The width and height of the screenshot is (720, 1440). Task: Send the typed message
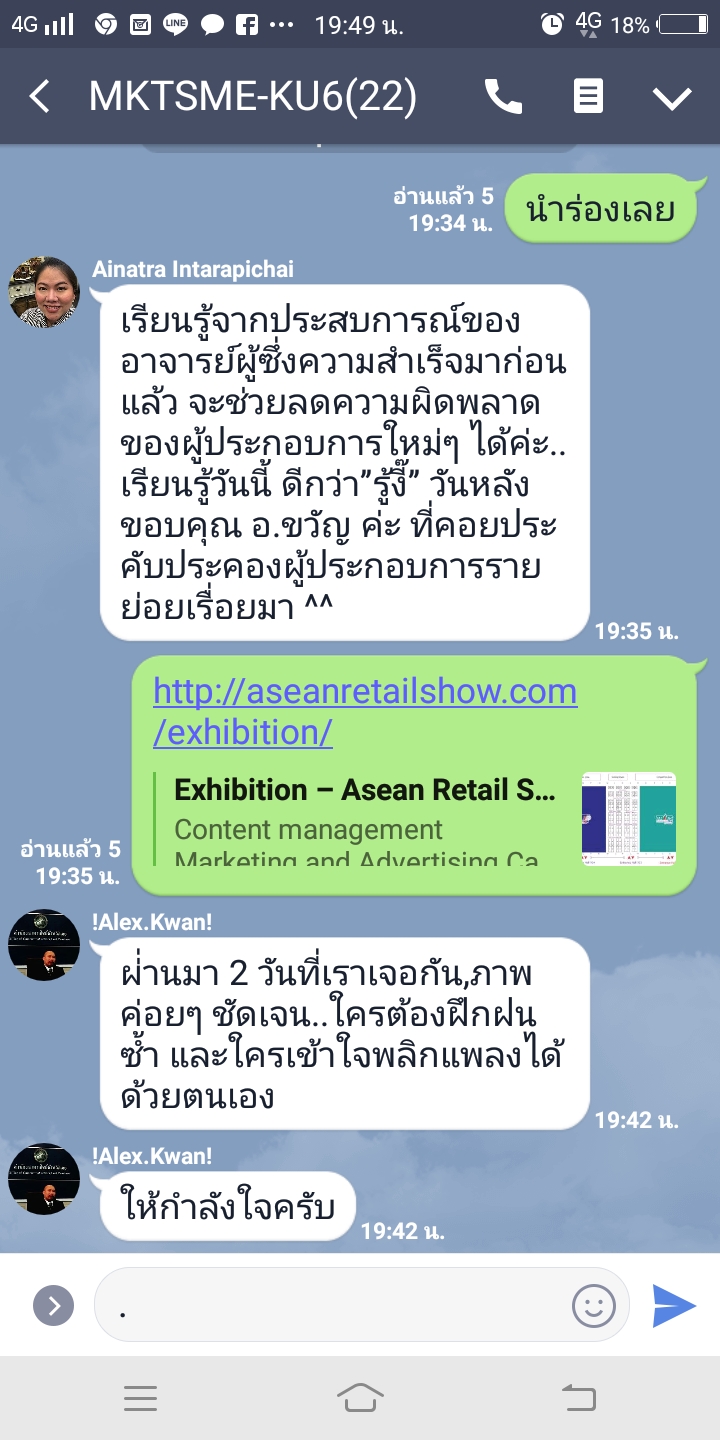[674, 1305]
